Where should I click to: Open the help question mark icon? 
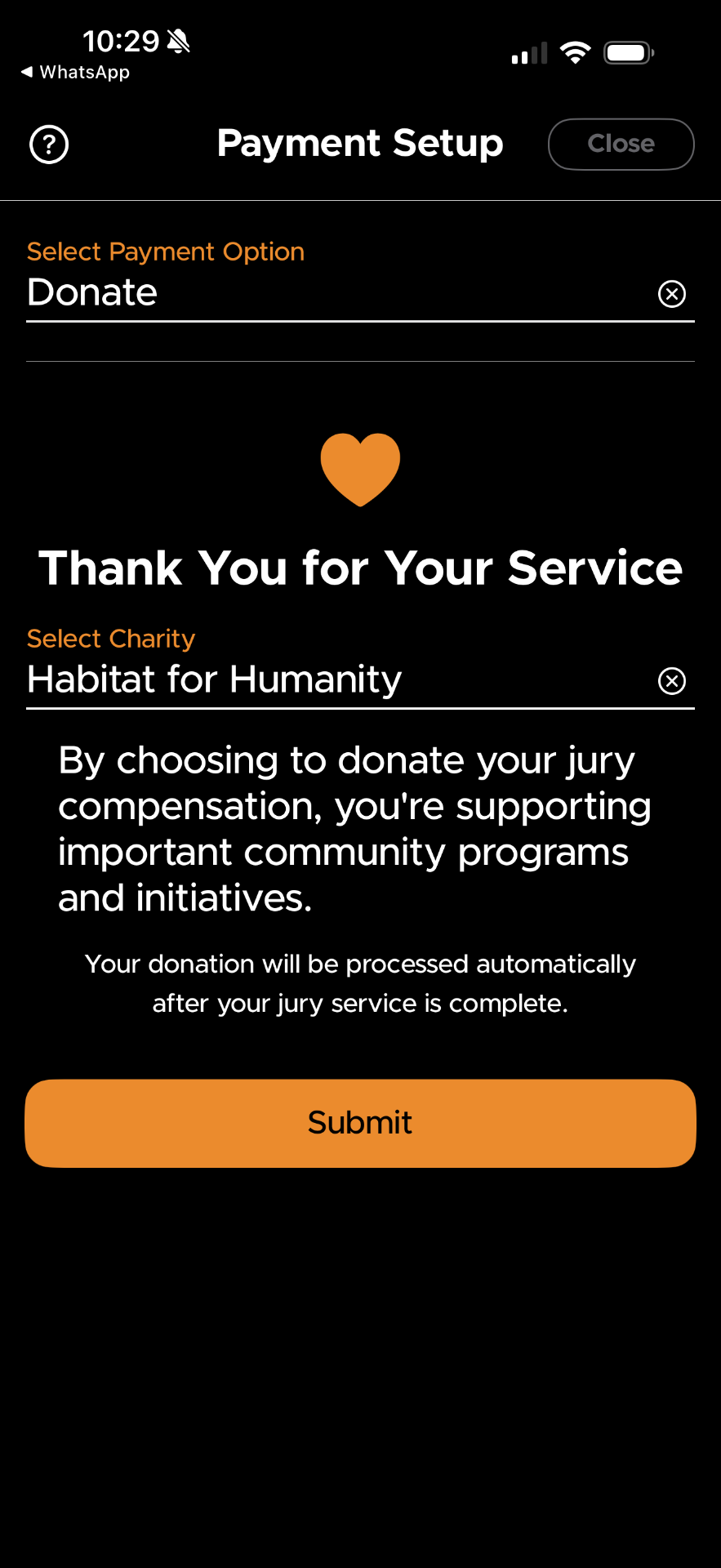tap(48, 144)
